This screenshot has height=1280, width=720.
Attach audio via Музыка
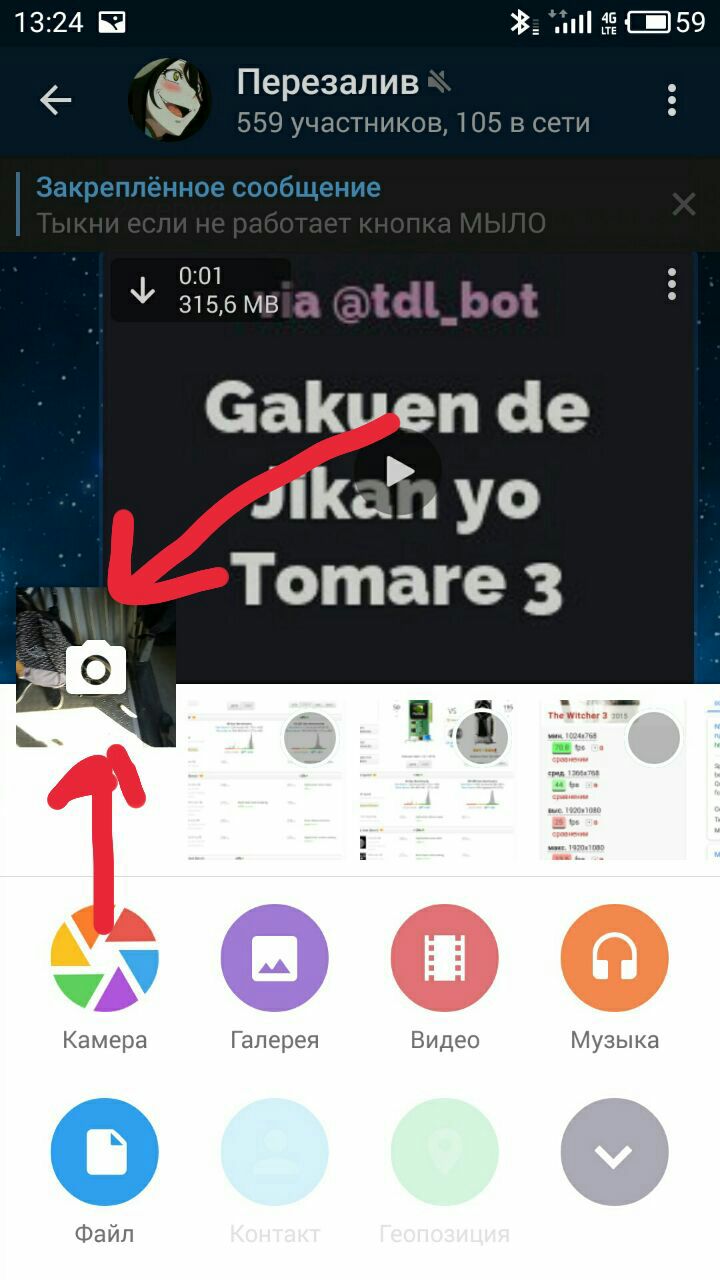(615, 958)
